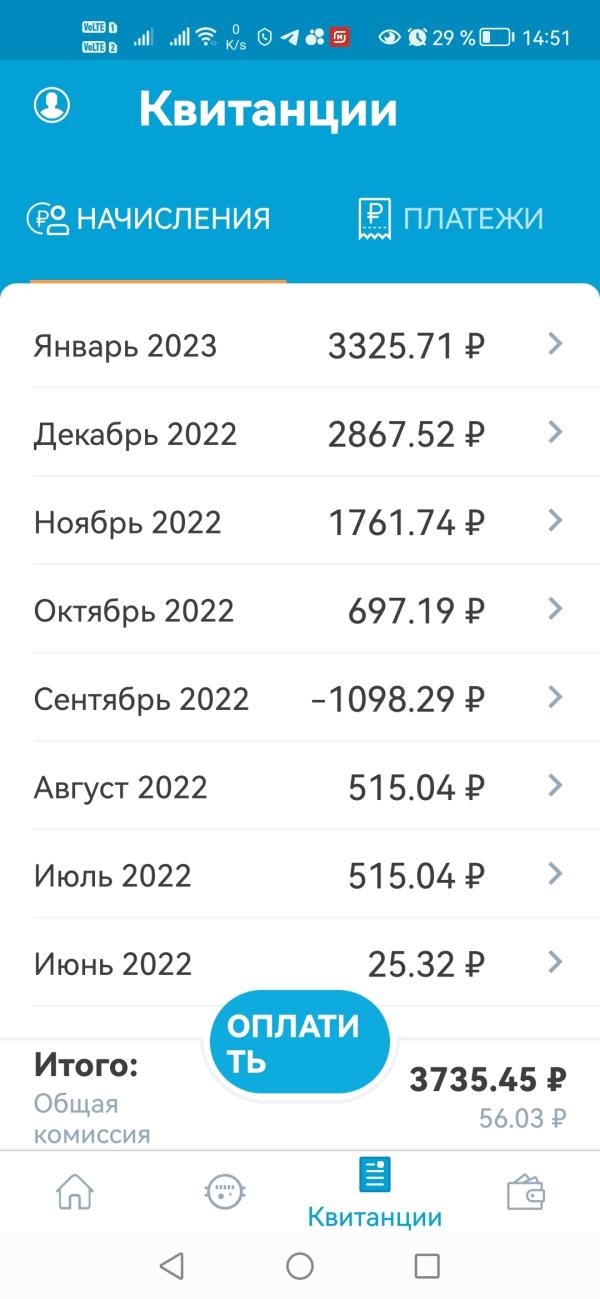Open the profile icon in the header
The height and width of the screenshot is (1299, 600).
(x=52, y=106)
